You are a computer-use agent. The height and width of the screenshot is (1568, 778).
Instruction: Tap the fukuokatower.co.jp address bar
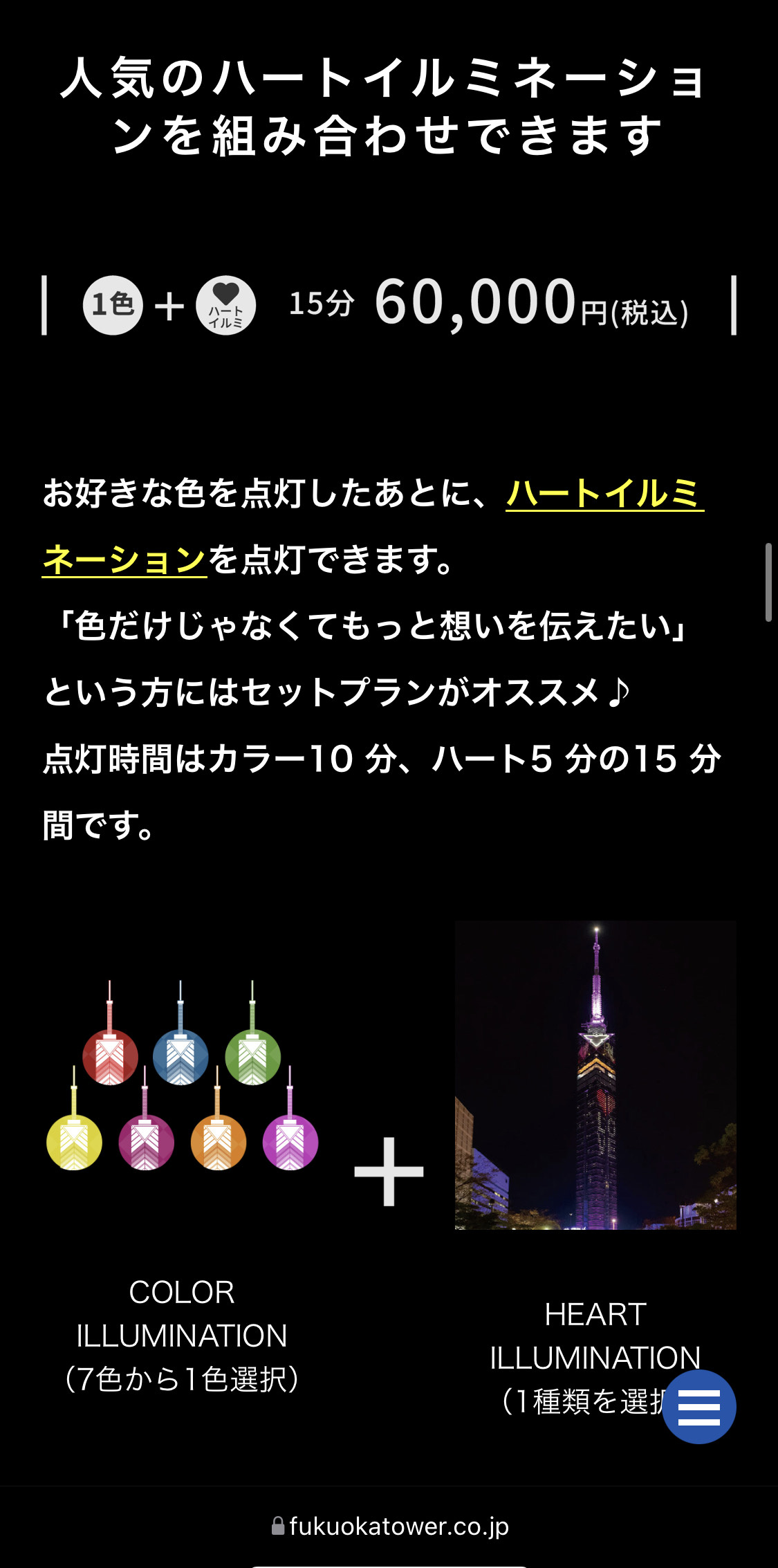point(389,1526)
